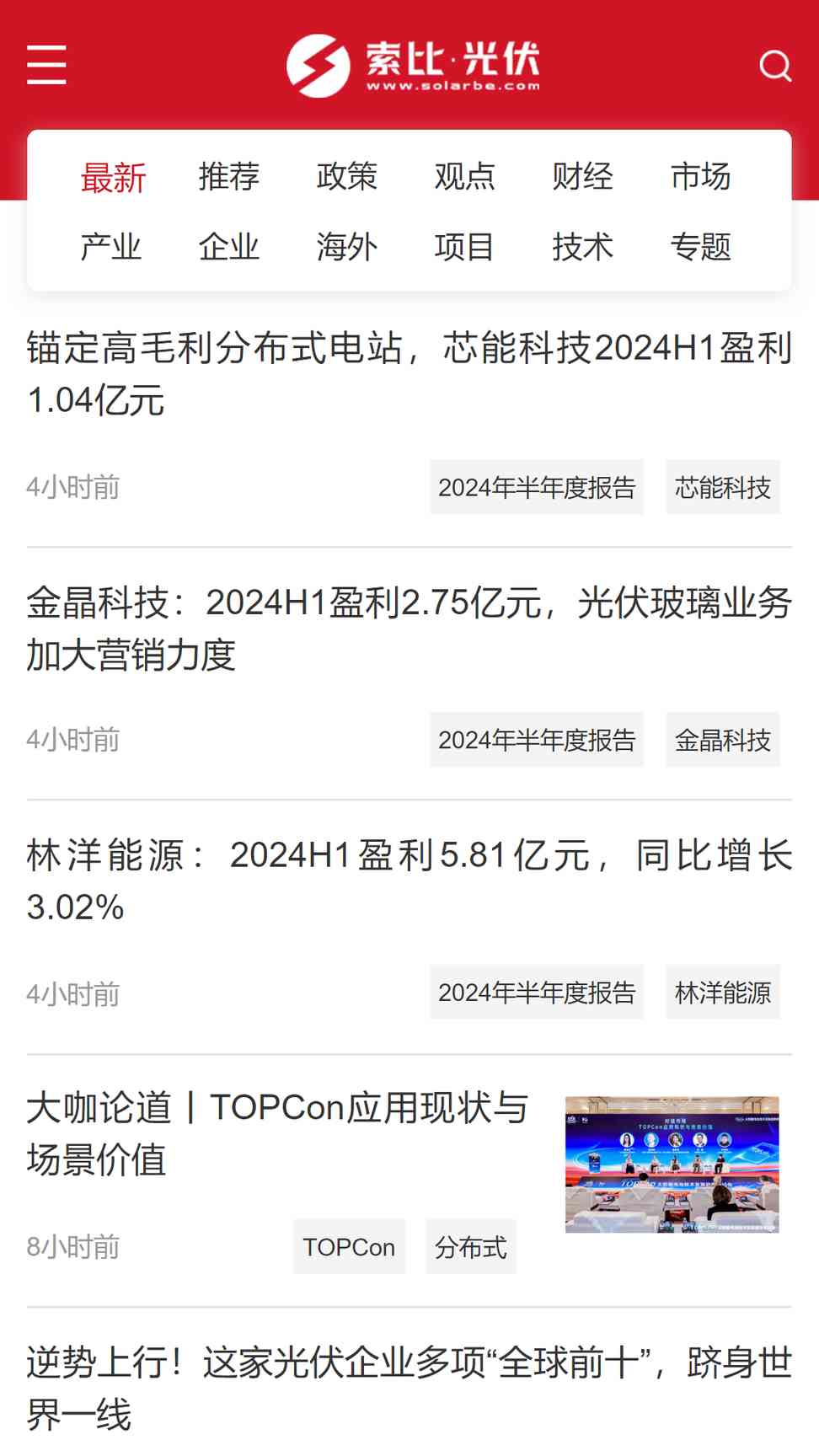819x1456 pixels.
Task: Tap the 林洋能源 tag chip
Action: (x=723, y=993)
